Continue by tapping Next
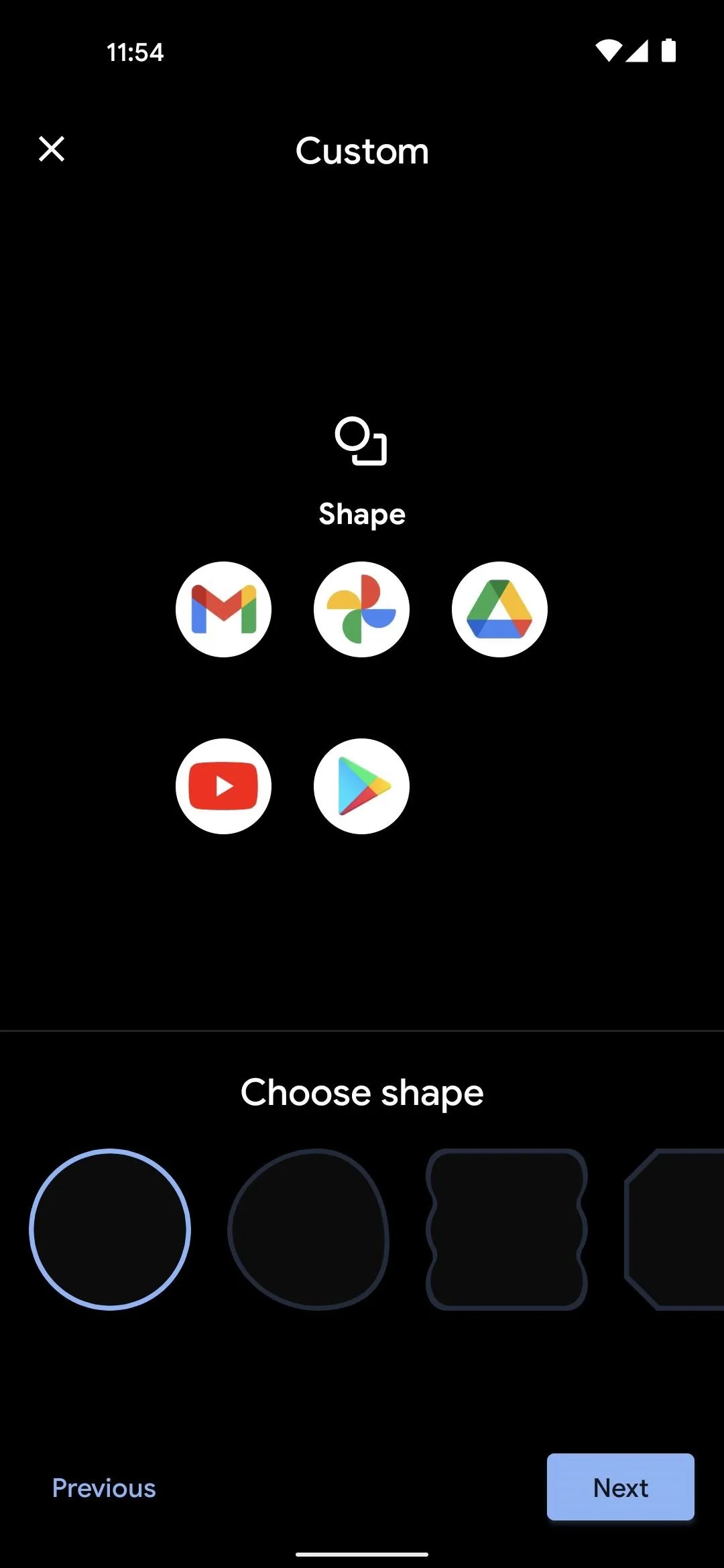 621,1487
